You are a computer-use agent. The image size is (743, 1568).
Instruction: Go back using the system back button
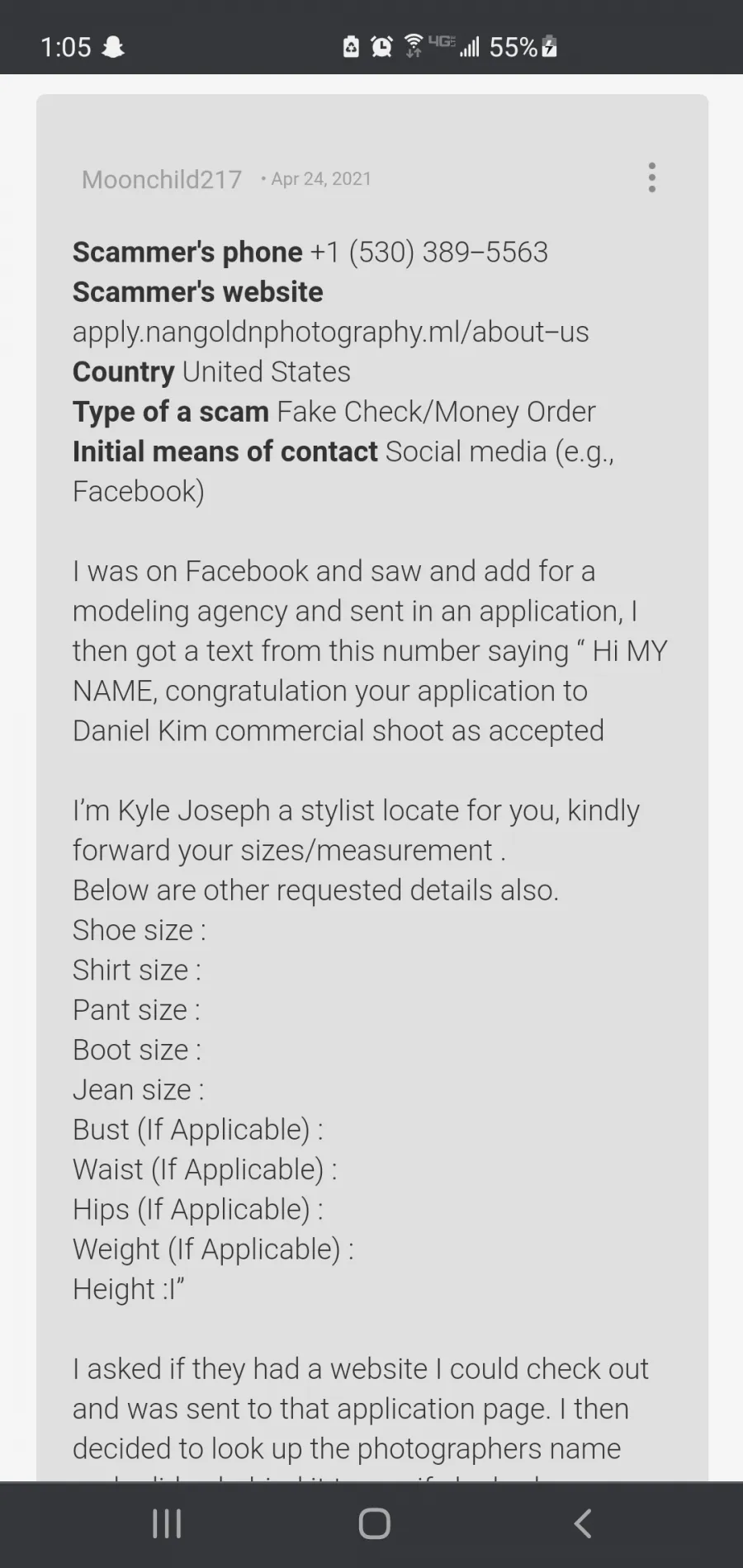(583, 1523)
